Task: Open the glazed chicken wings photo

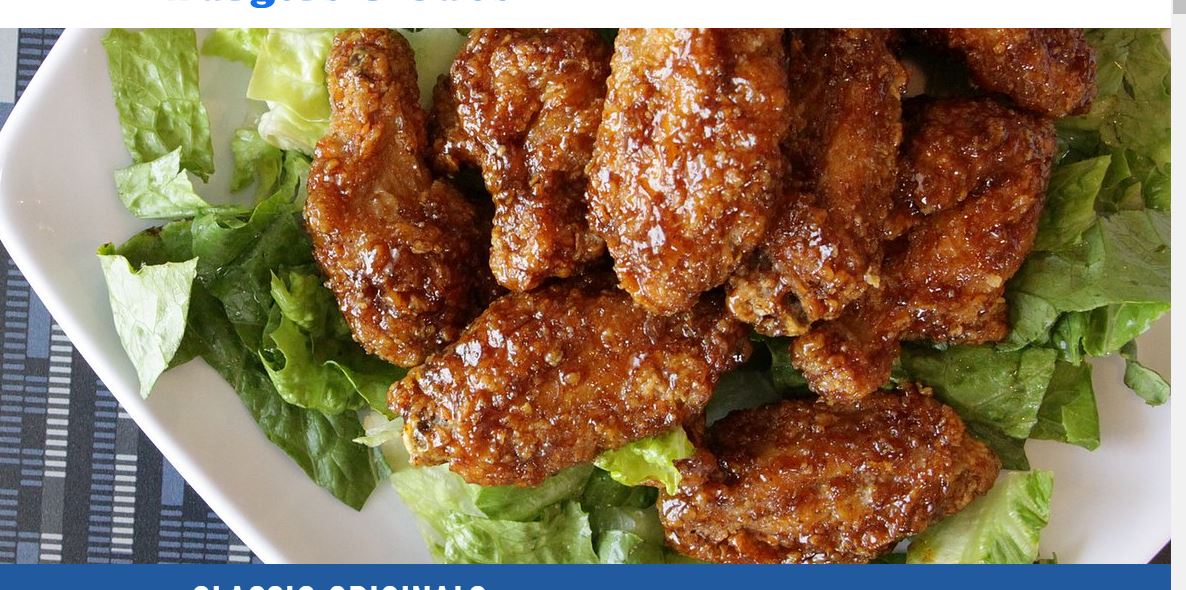Action: coord(585,296)
